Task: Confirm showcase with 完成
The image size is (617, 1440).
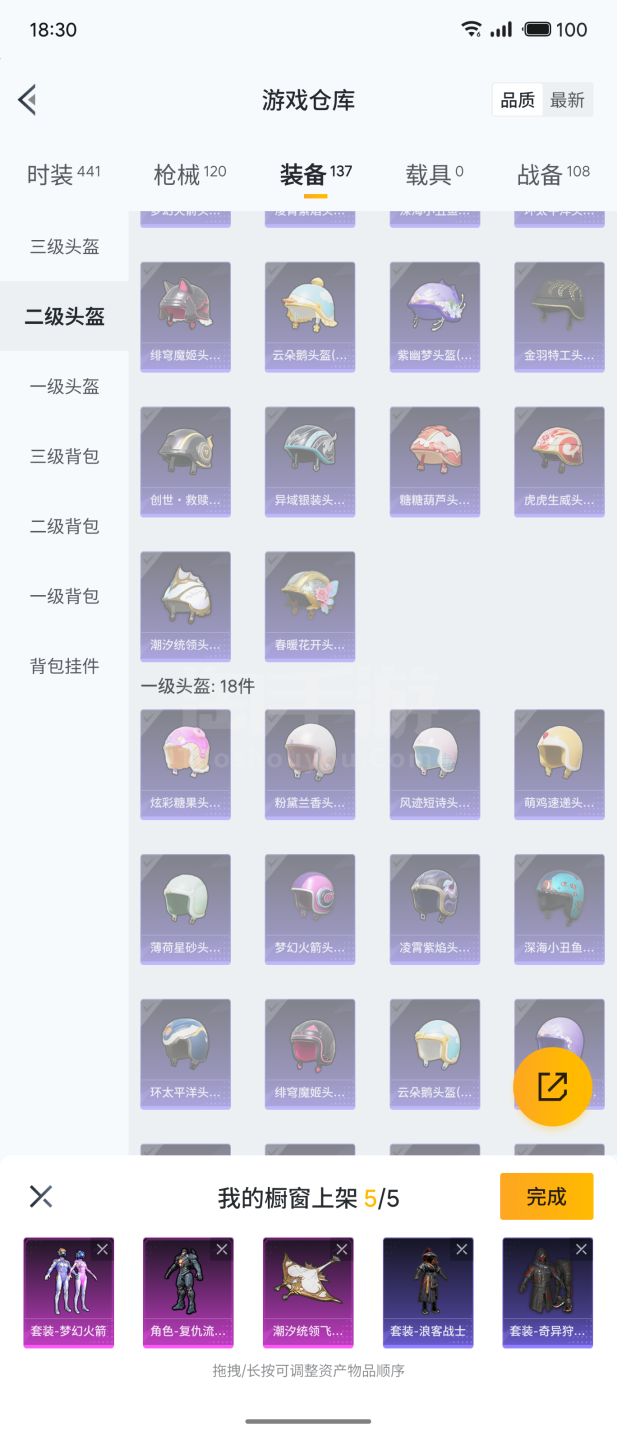Action: tap(546, 1197)
